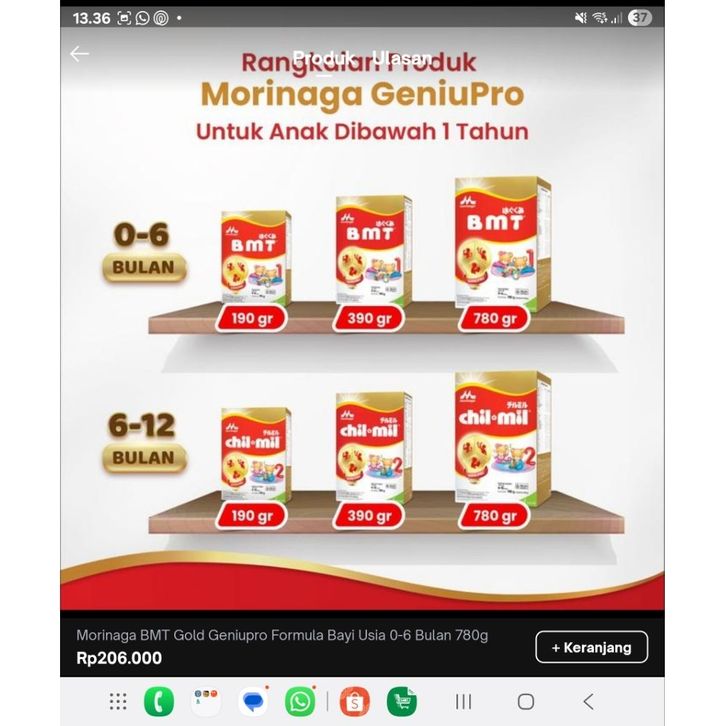Go back using the top-left arrow
This screenshot has height=726, width=726.
(x=79, y=54)
